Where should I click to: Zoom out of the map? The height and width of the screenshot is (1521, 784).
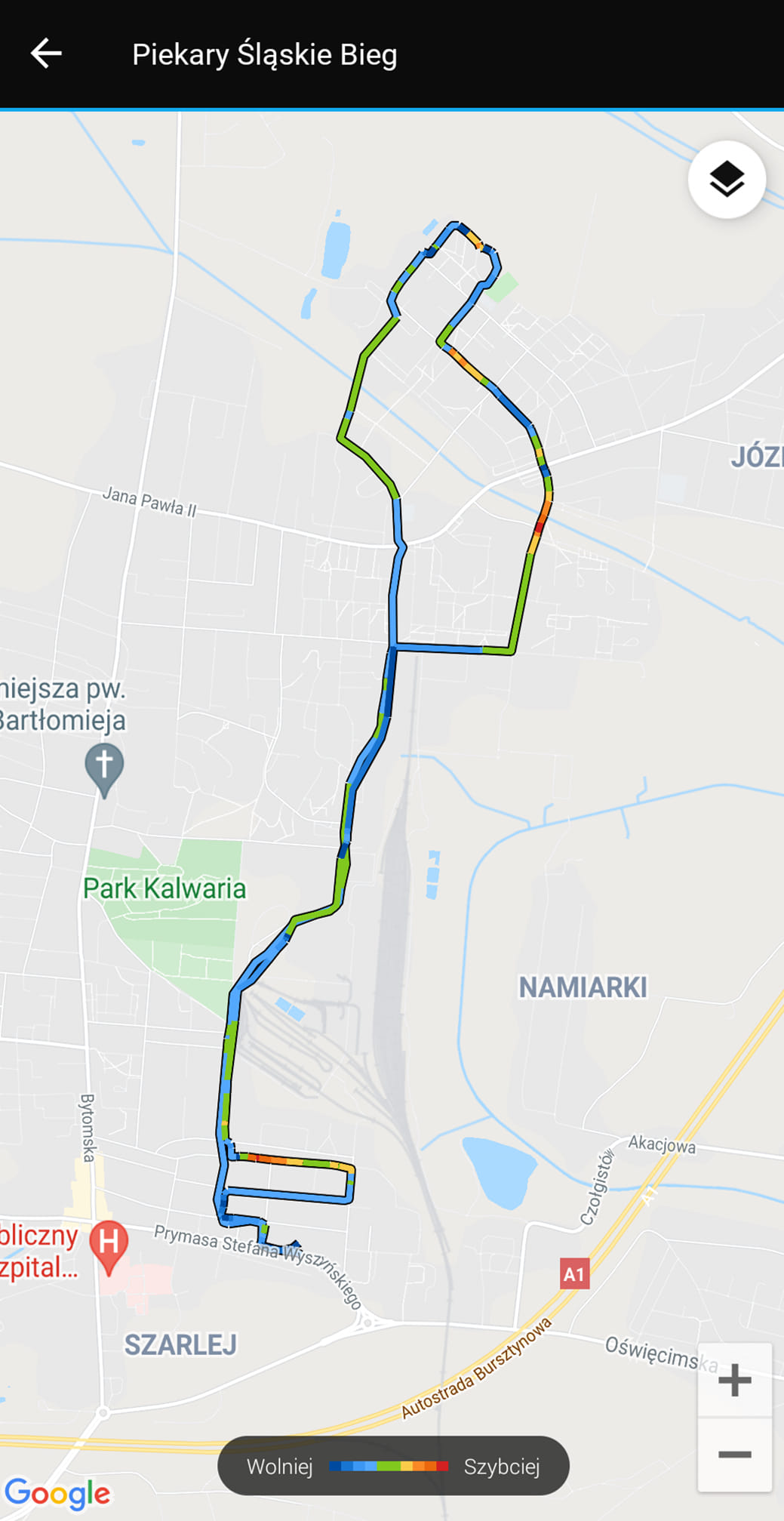tap(734, 1455)
